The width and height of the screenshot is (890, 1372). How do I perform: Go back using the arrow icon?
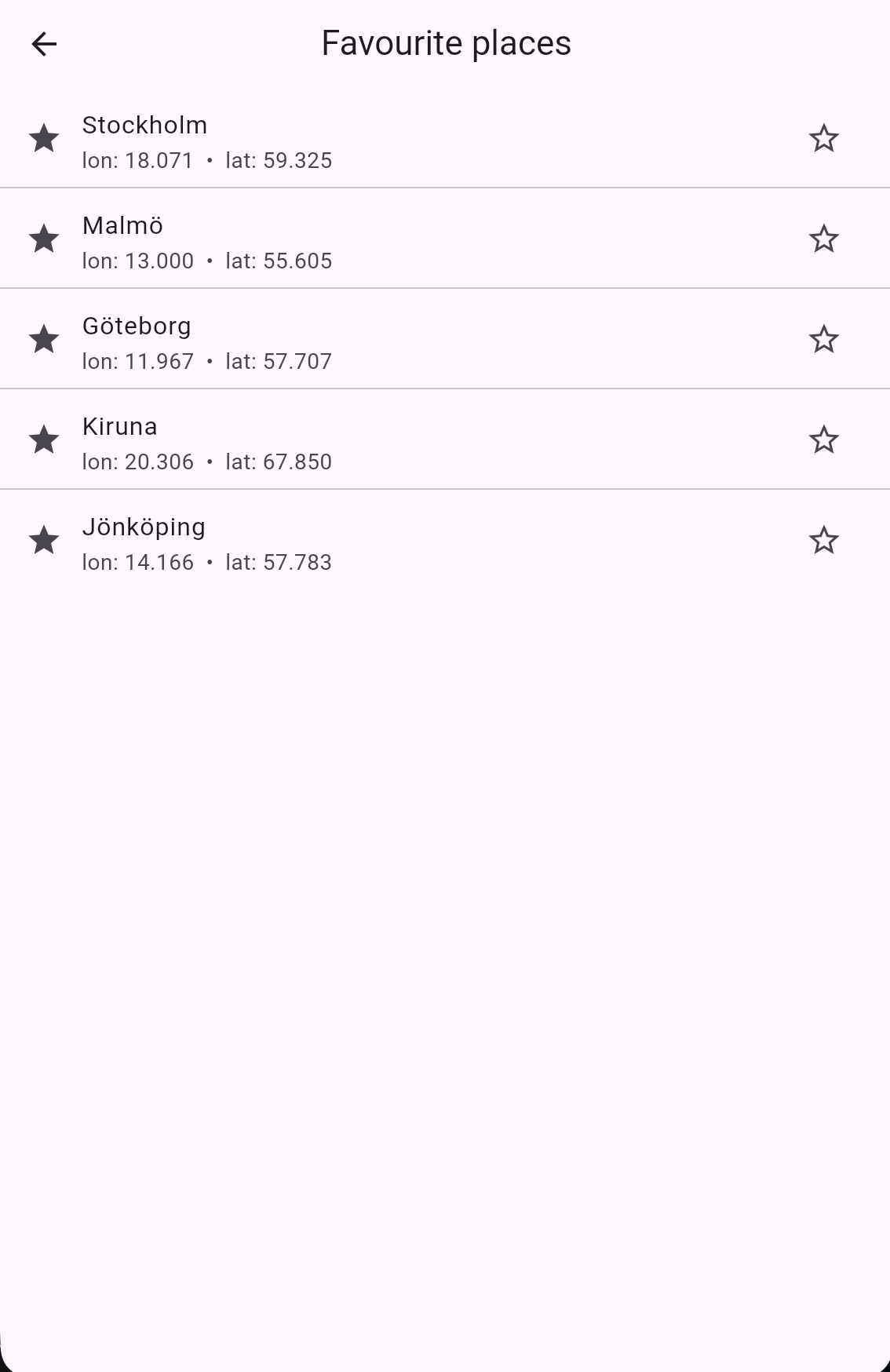point(44,44)
